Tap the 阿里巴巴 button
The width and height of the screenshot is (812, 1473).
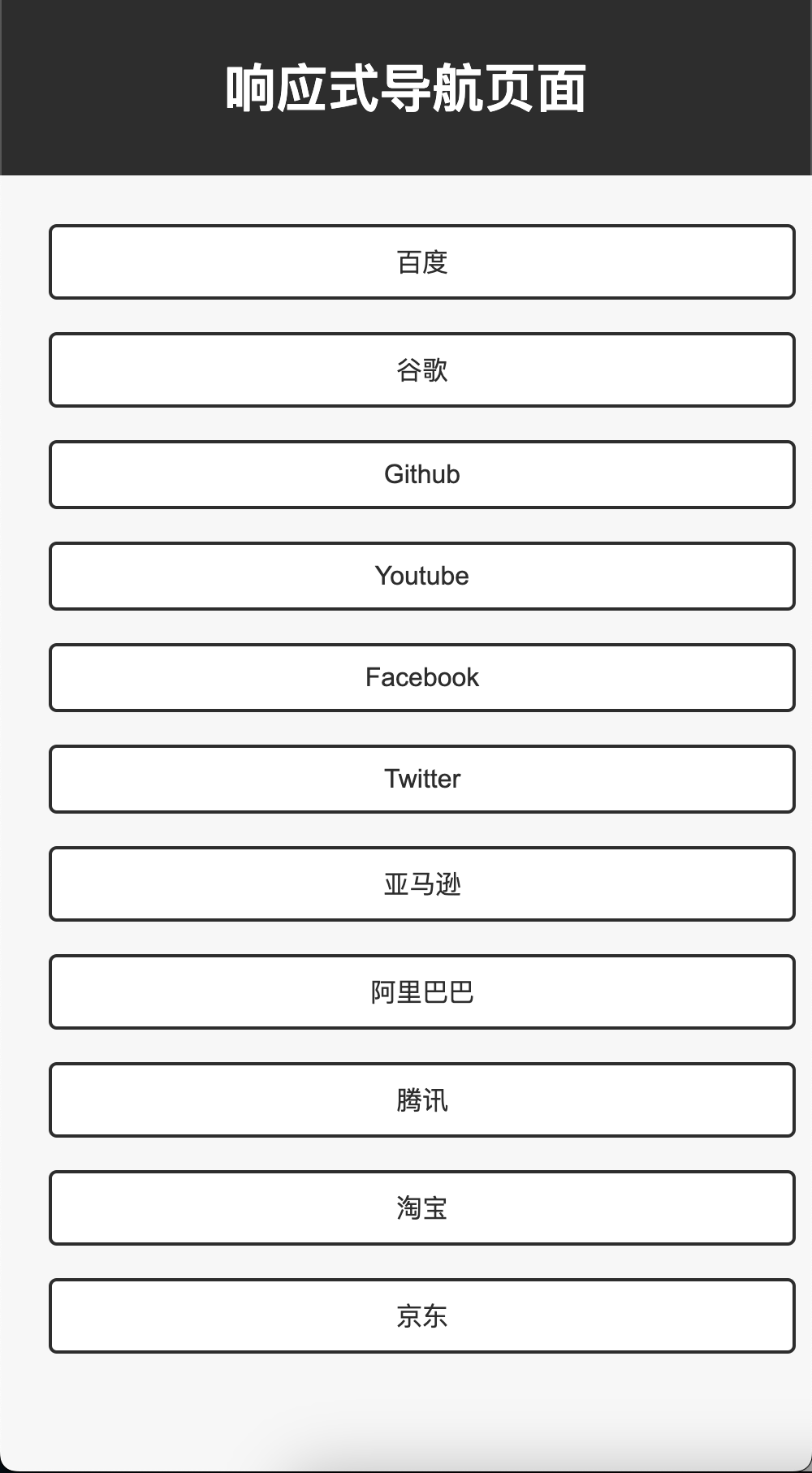pos(421,992)
